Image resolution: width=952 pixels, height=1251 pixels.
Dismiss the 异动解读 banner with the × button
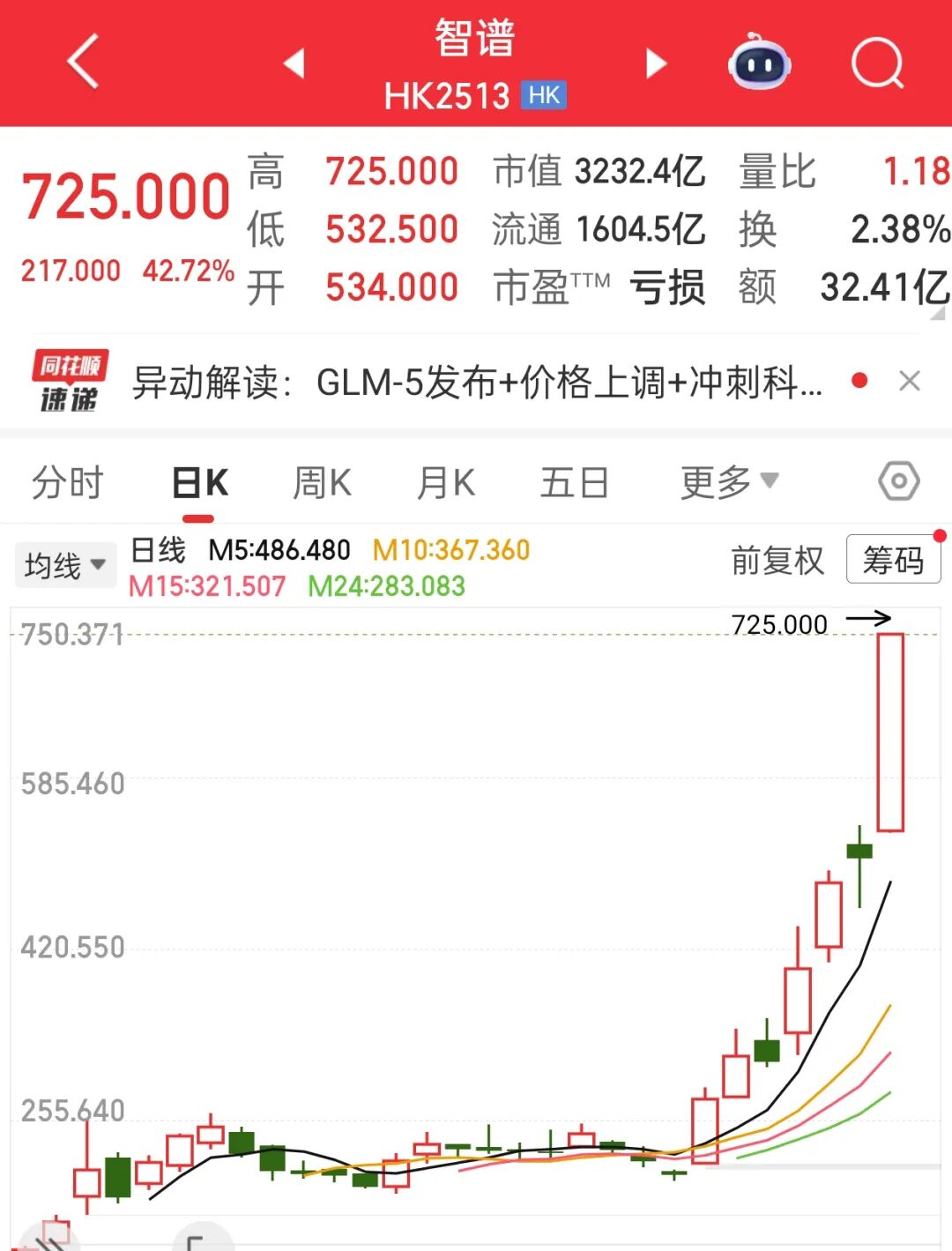click(910, 381)
